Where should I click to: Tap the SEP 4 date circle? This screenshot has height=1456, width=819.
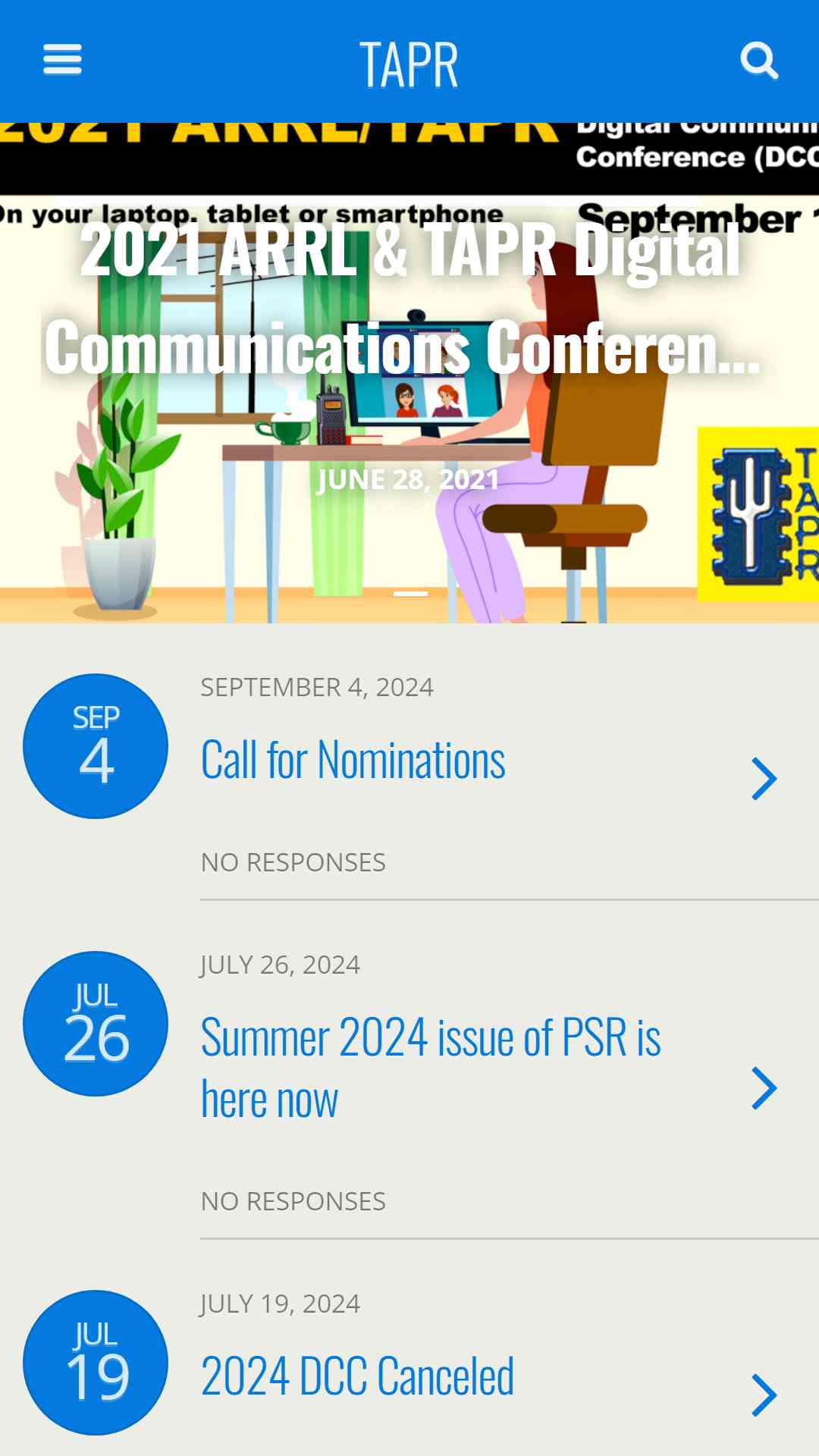click(96, 746)
